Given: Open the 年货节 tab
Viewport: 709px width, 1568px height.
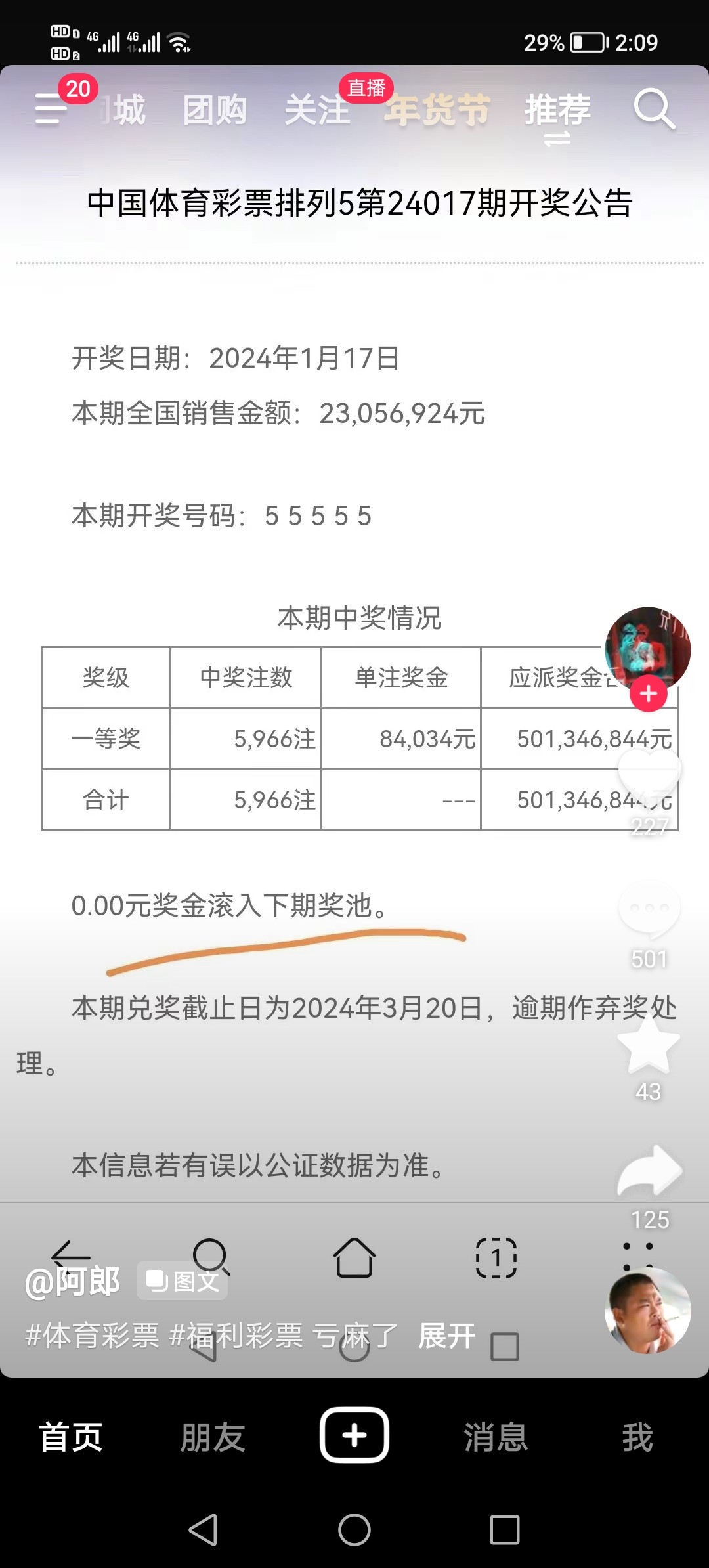Looking at the screenshot, I should (437, 110).
